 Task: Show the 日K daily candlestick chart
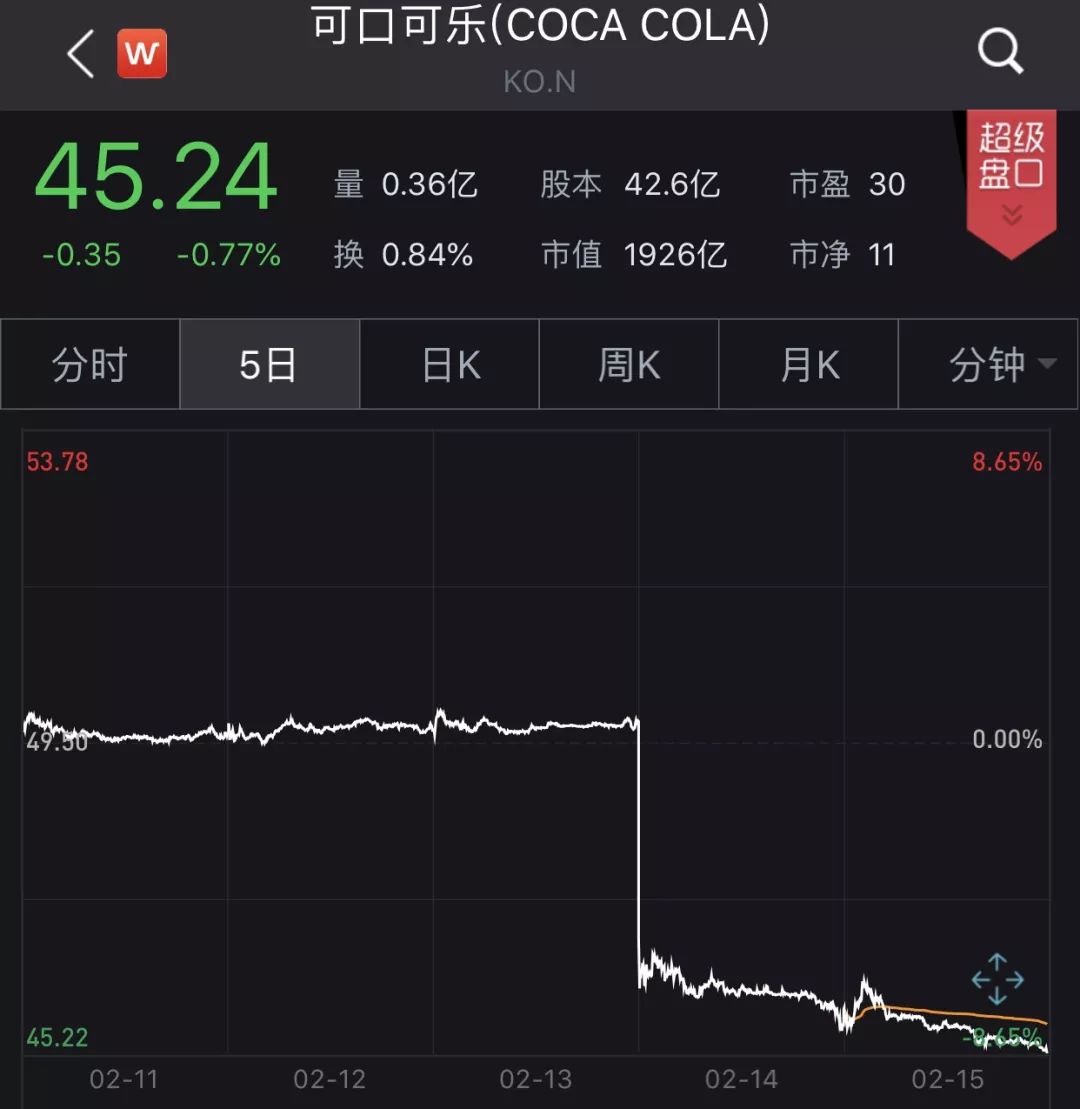[x=450, y=365]
